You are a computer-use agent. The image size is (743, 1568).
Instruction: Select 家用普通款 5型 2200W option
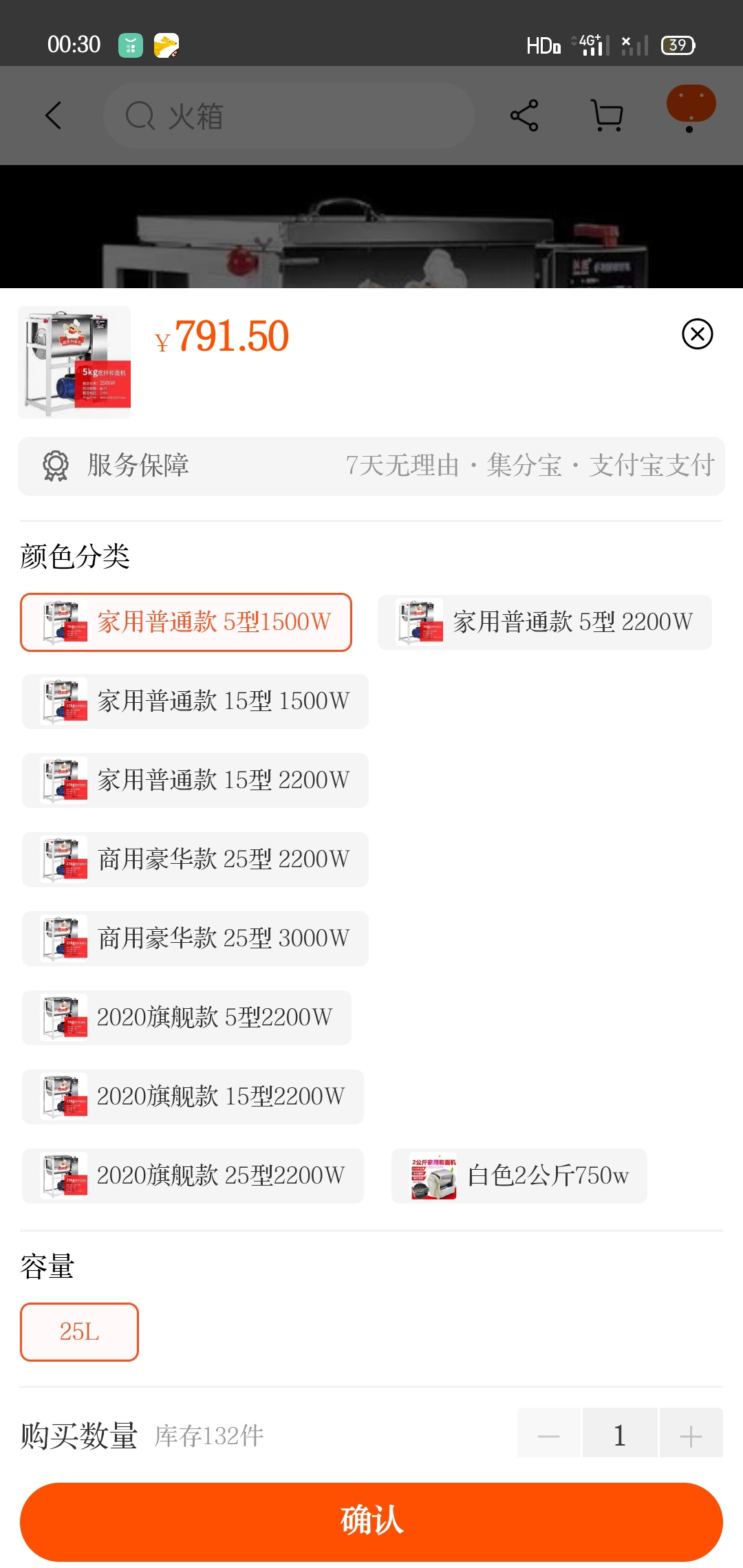(x=545, y=622)
